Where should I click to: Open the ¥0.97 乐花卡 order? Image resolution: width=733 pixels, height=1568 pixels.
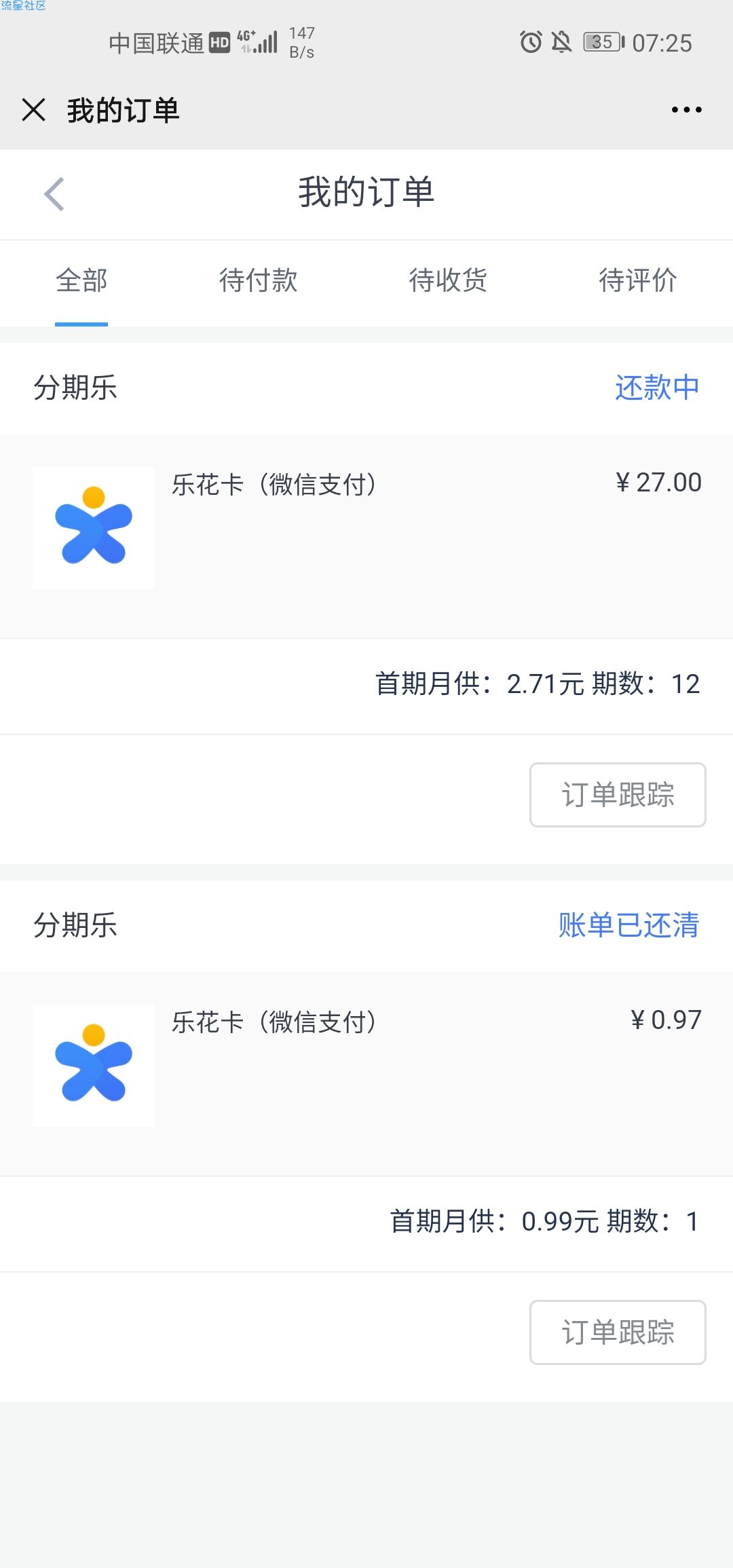pos(366,1074)
